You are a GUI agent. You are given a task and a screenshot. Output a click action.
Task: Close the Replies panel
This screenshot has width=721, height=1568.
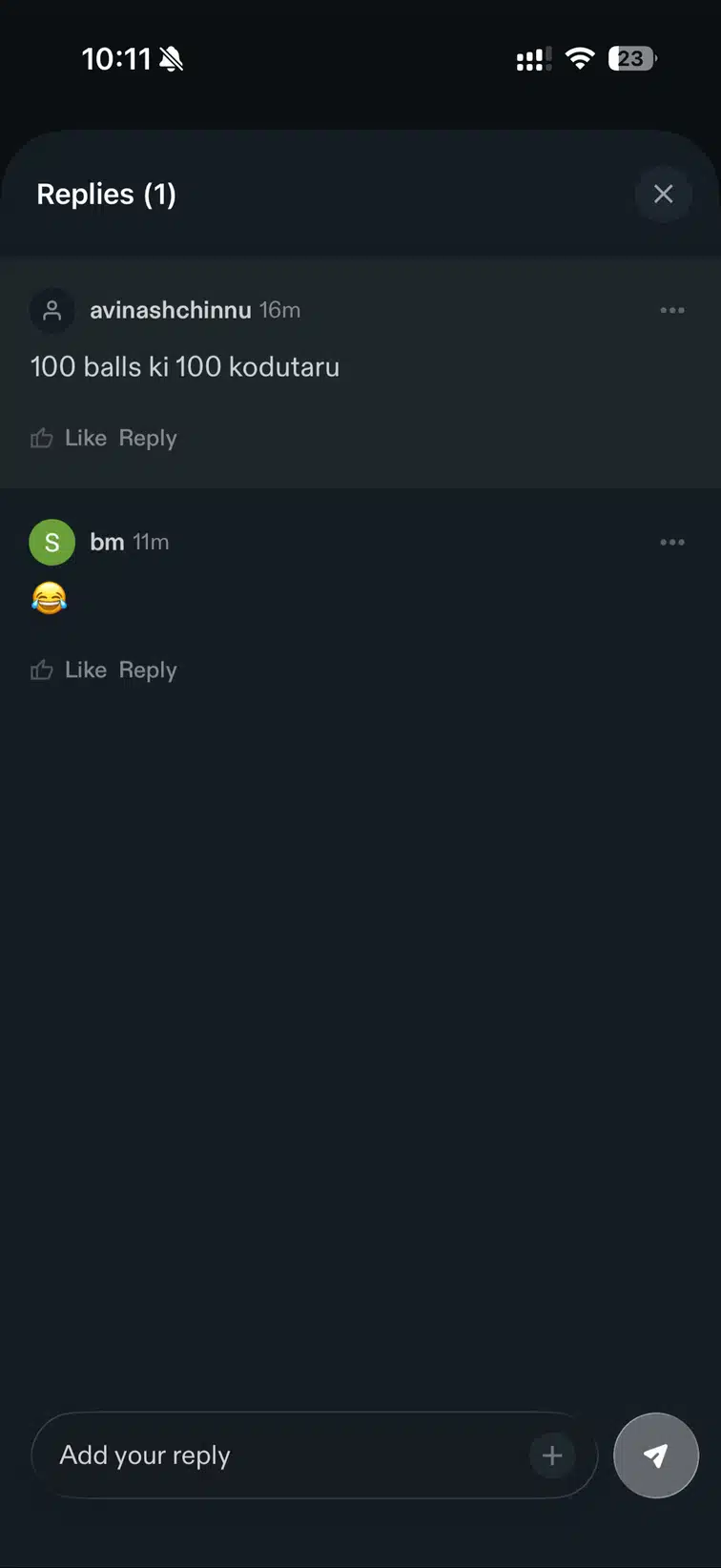tap(664, 195)
